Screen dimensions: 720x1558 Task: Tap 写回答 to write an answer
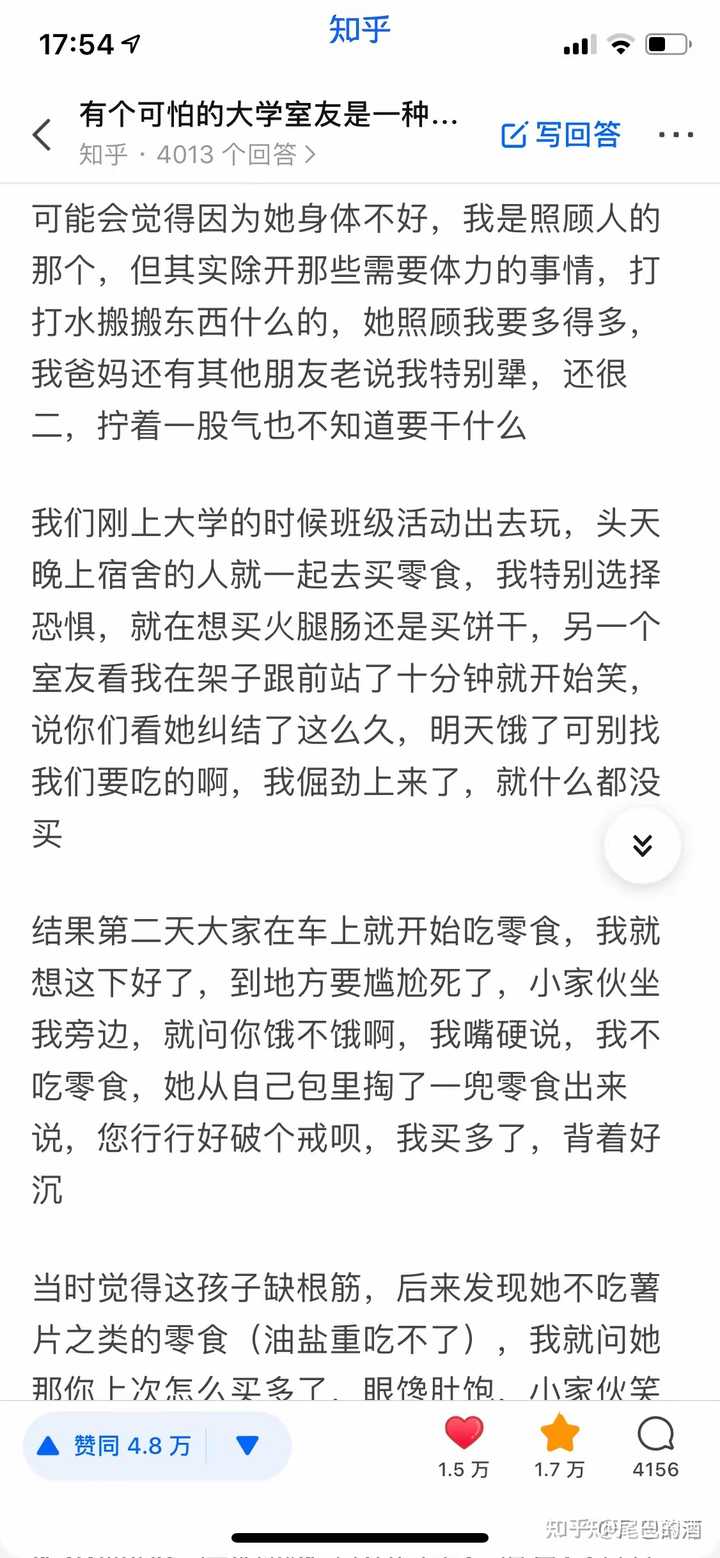tap(561, 135)
